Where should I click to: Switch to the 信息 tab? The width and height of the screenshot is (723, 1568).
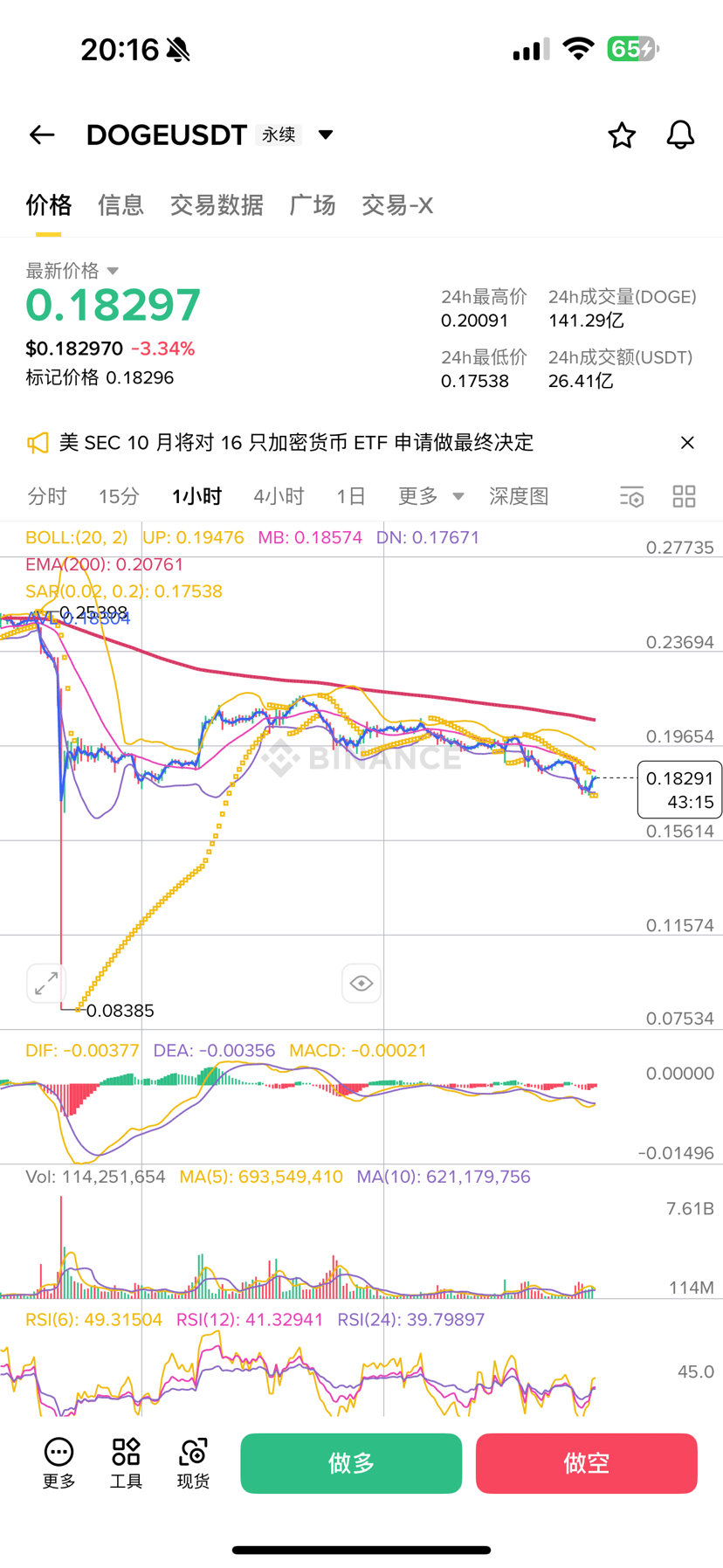(x=120, y=205)
